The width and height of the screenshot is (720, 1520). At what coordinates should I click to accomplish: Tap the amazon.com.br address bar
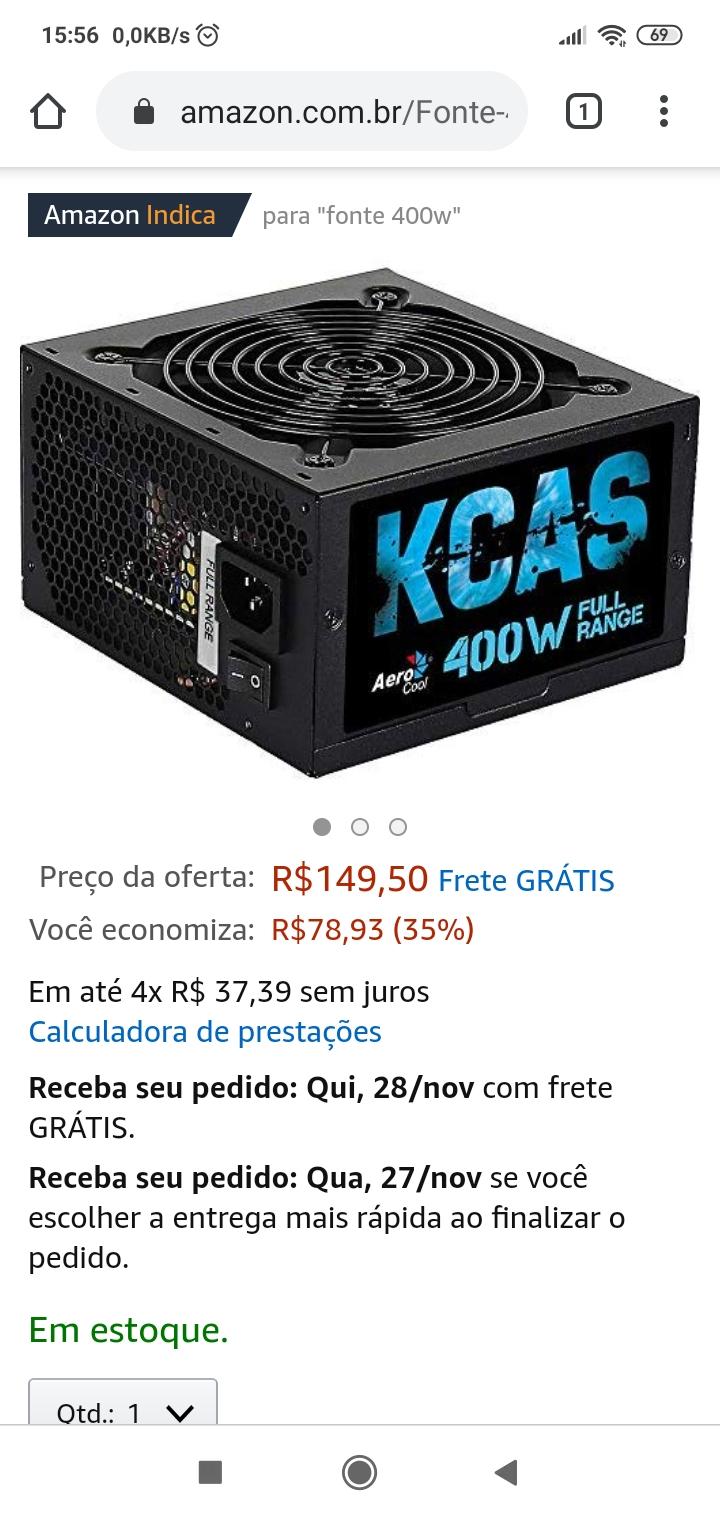coord(312,111)
